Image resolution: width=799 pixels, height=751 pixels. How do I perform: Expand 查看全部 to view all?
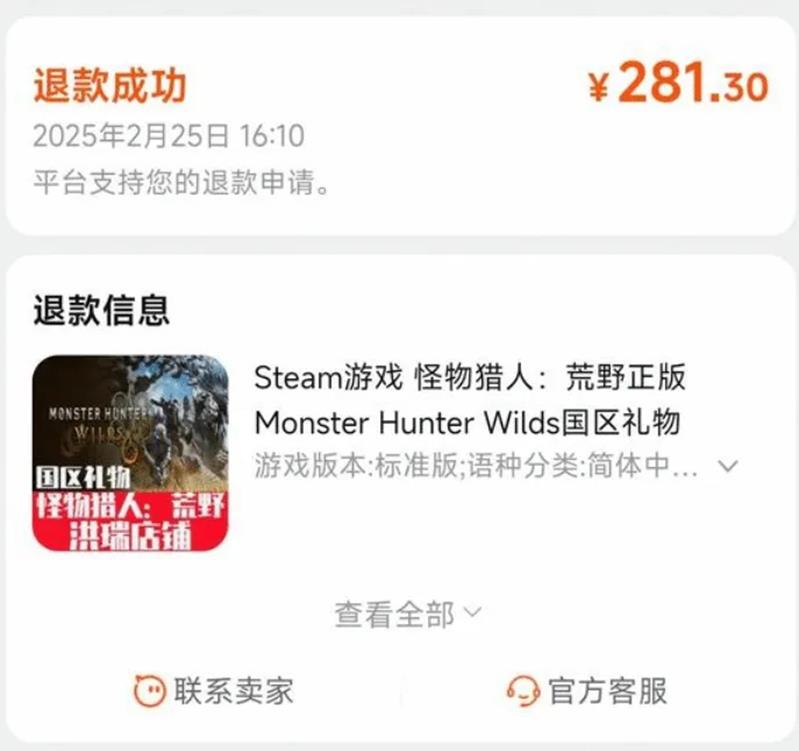[x=408, y=614]
